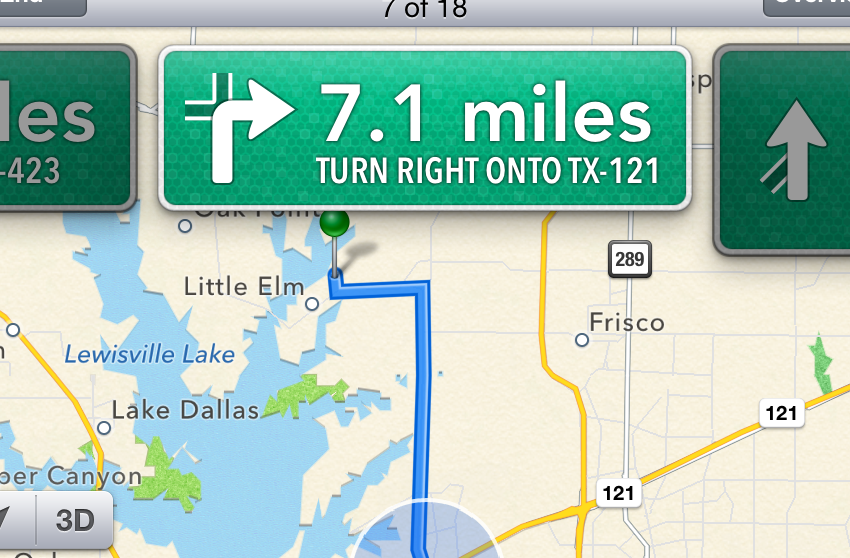850x558 pixels.
Task: Toggle the 3D map view
Action: tap(74, 522)
